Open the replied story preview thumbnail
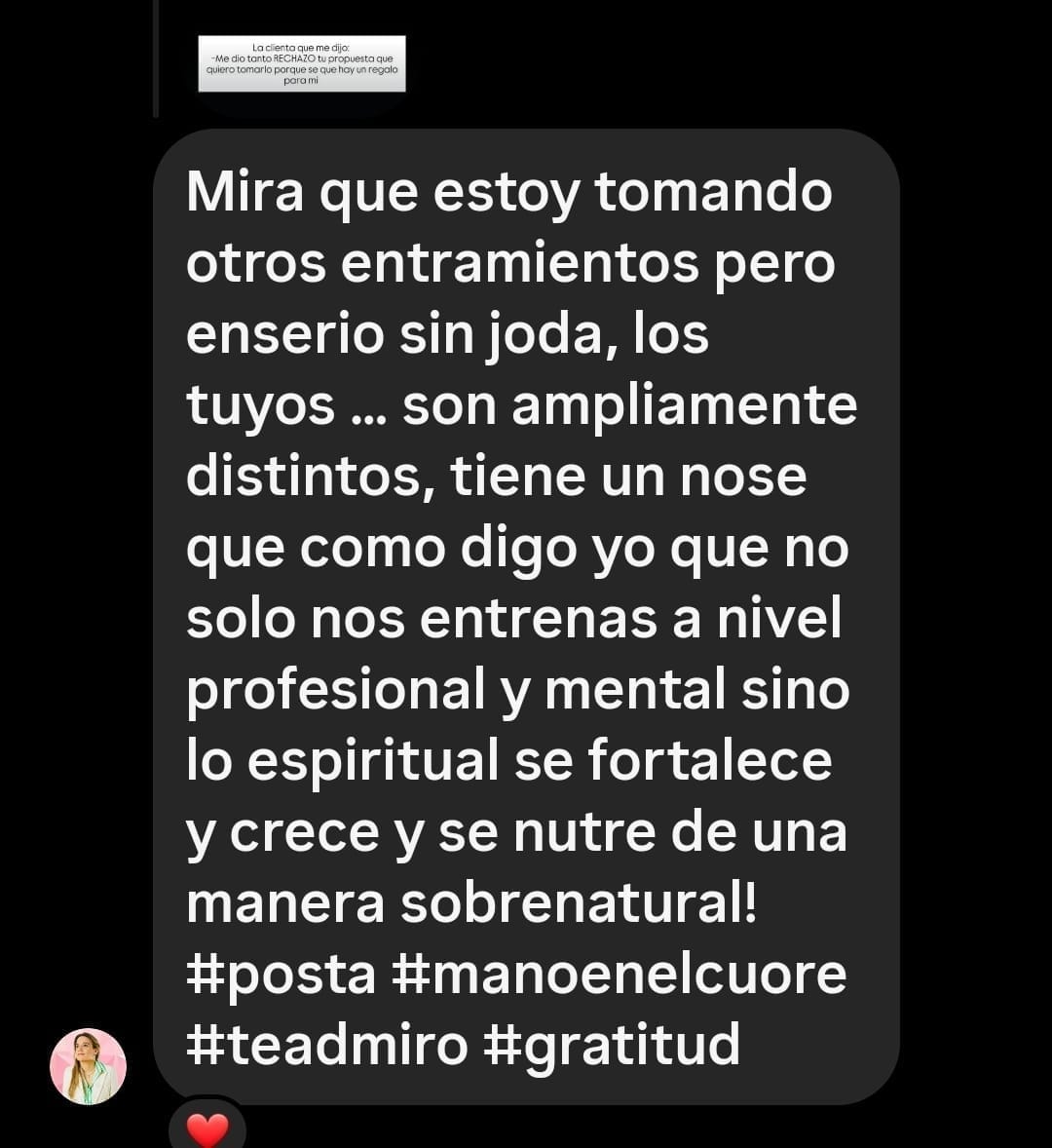Viewport: 1052px width, 1148px height. 302,64
